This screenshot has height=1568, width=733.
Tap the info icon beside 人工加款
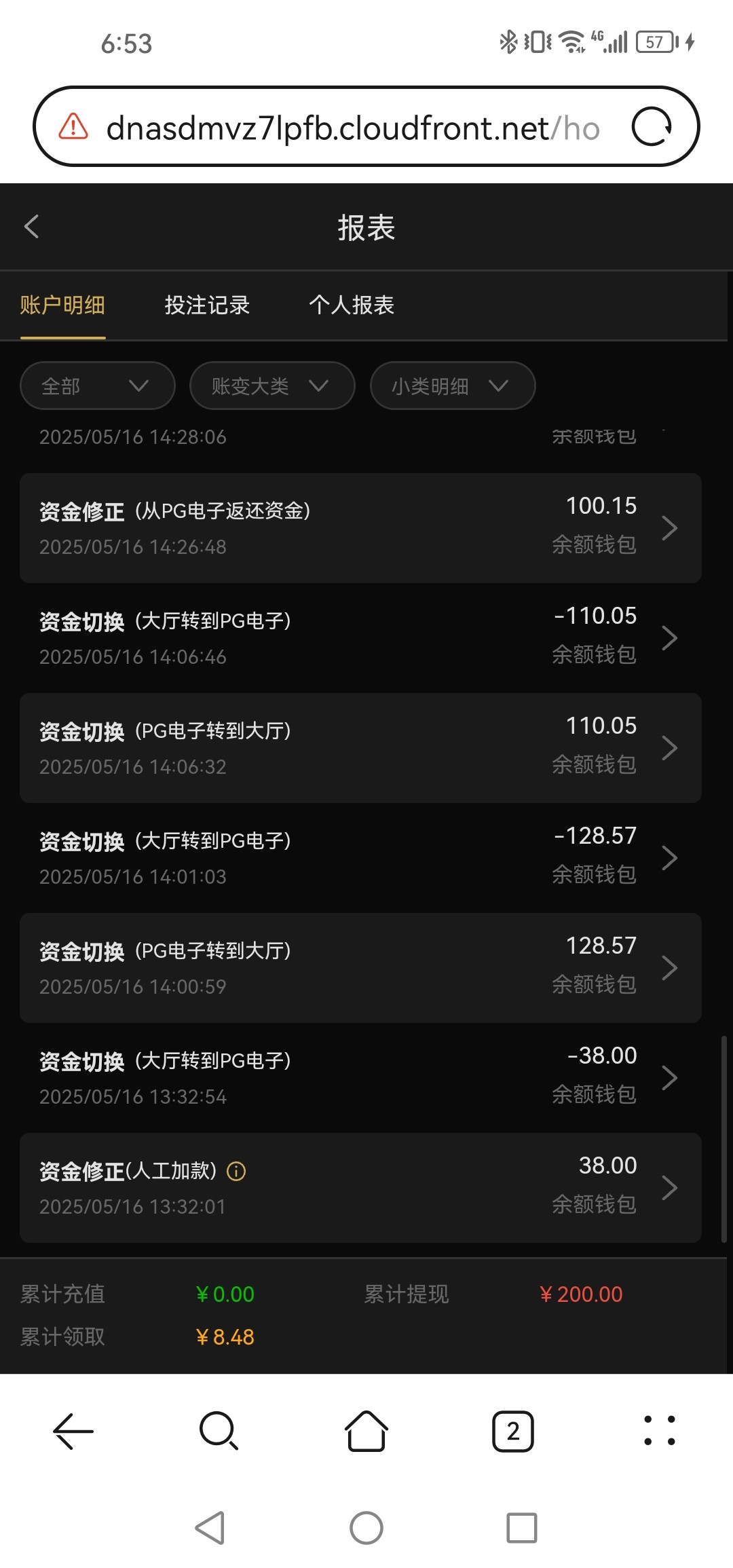pyautogui.click(x=236, y=1171)
